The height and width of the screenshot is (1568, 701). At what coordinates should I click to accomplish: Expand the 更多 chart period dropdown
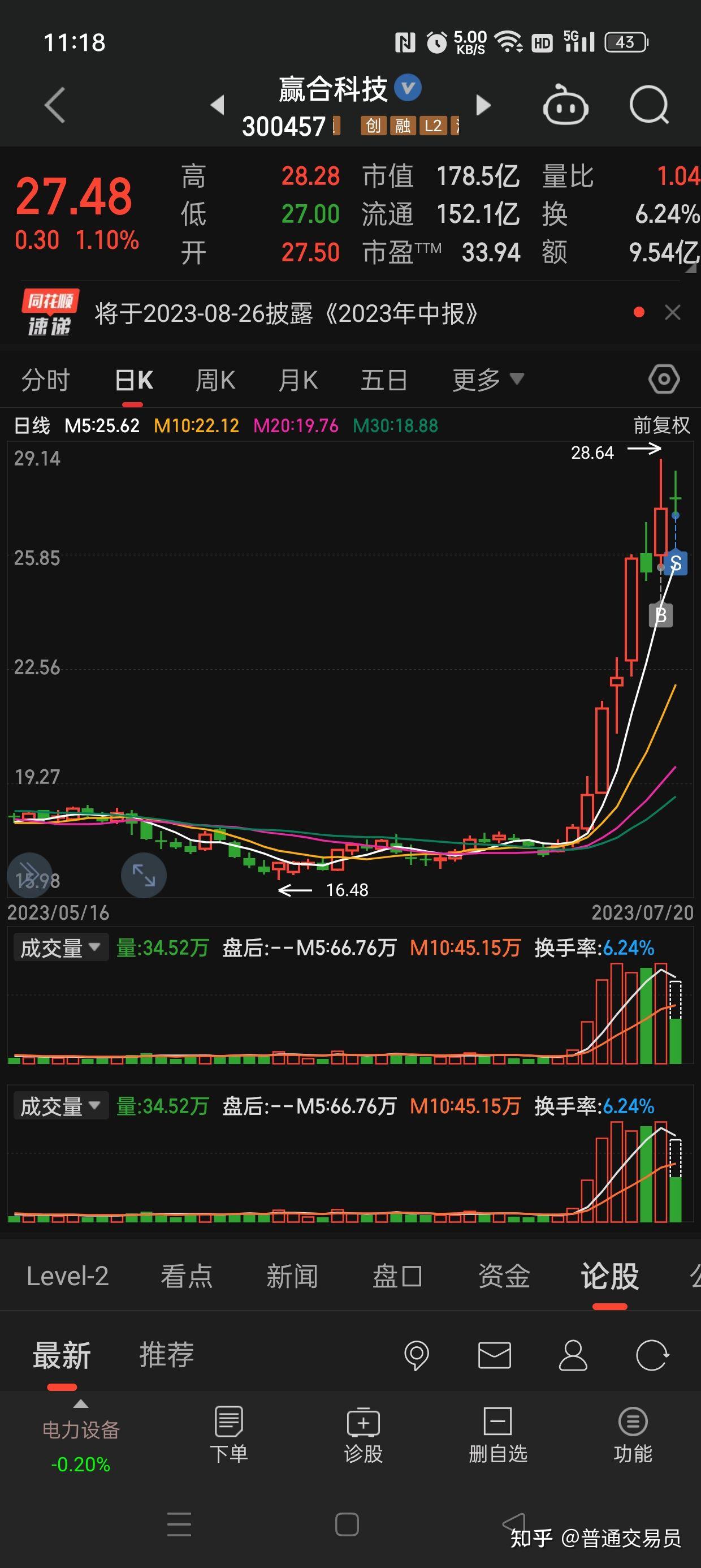coord(488,381)
